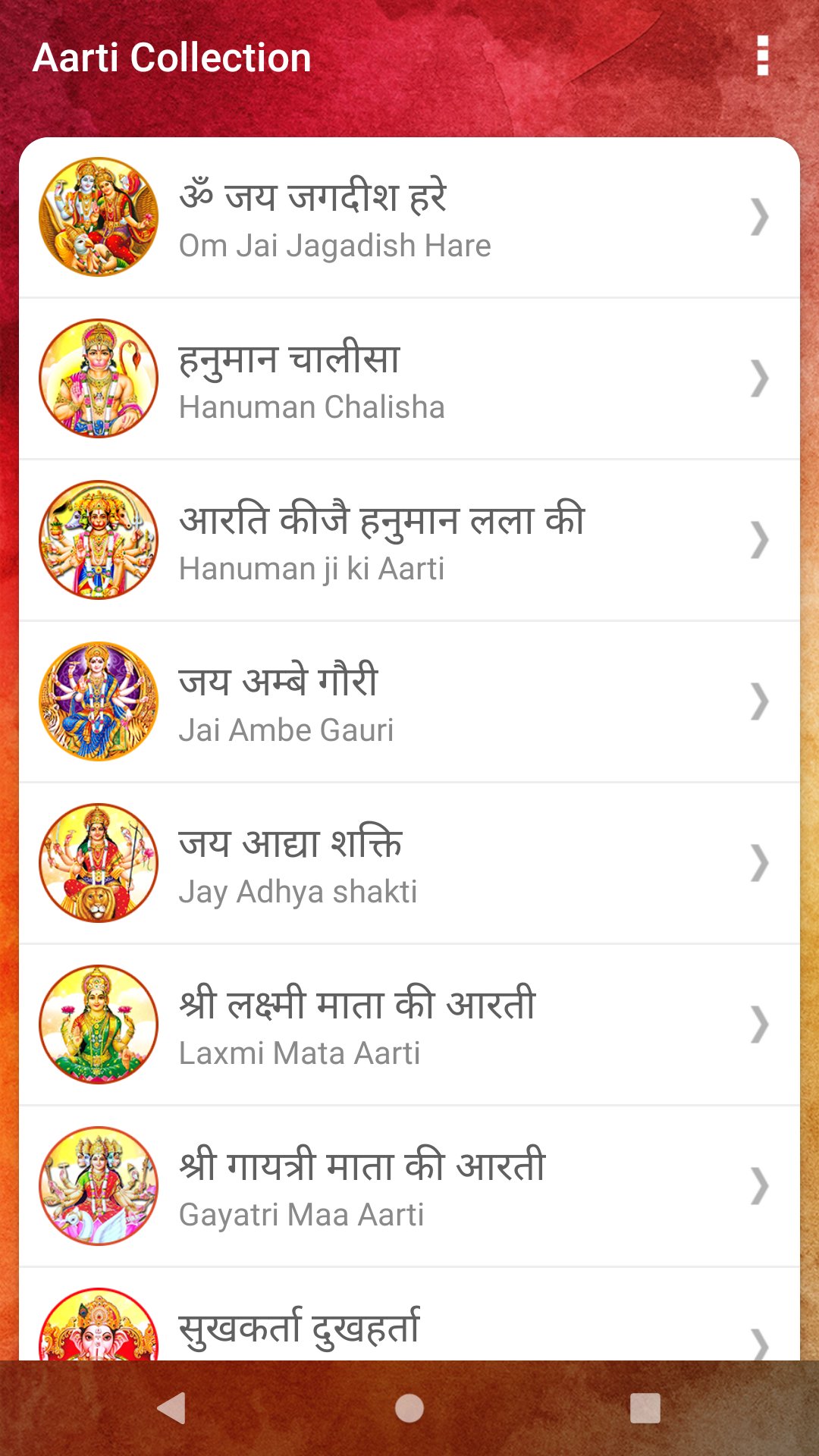Open the overflow menu
This screenshot has width=819, height=1456.
[763, 56]
